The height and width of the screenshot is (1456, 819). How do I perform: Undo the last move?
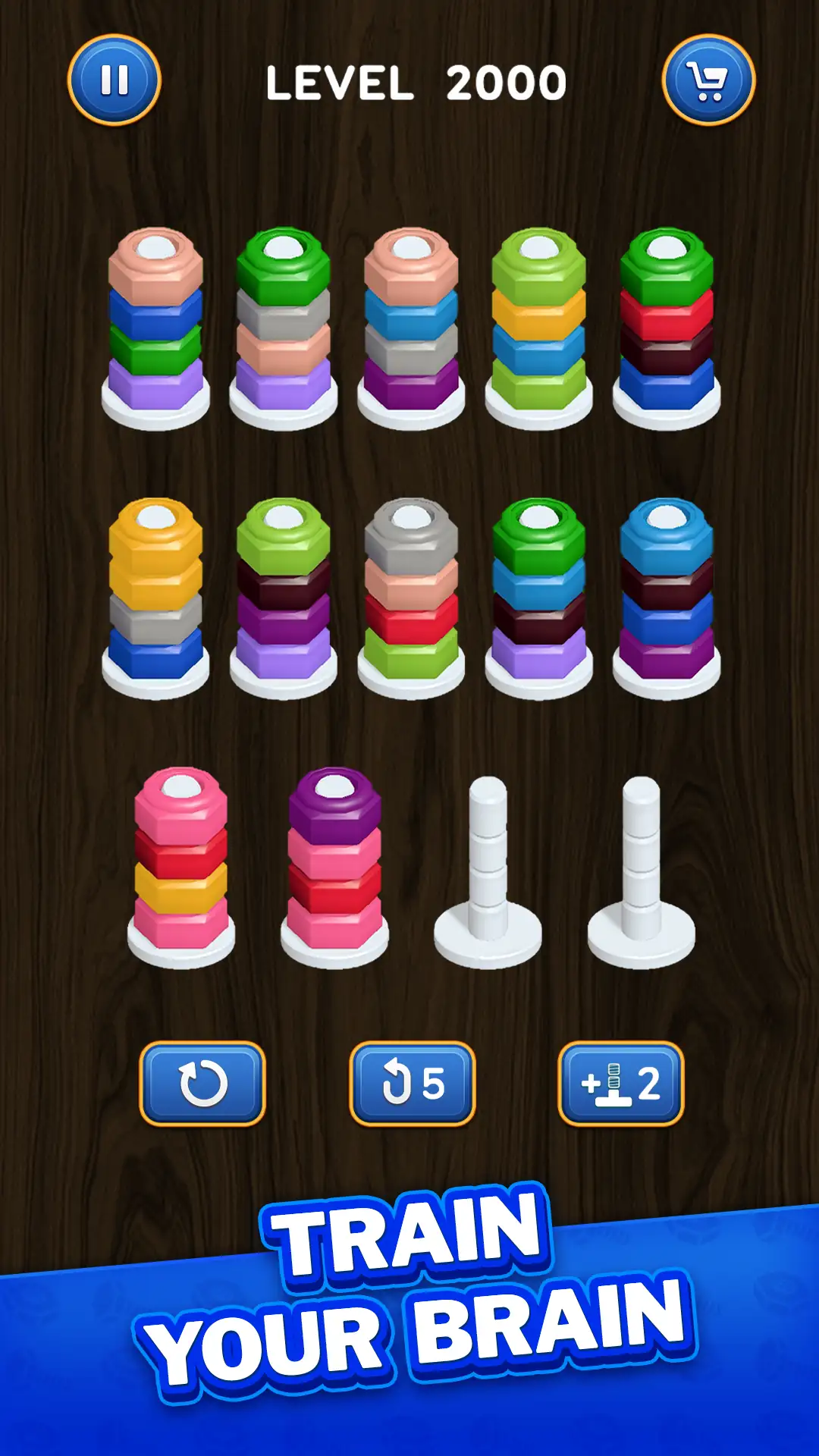click(x=413, y=1083)
